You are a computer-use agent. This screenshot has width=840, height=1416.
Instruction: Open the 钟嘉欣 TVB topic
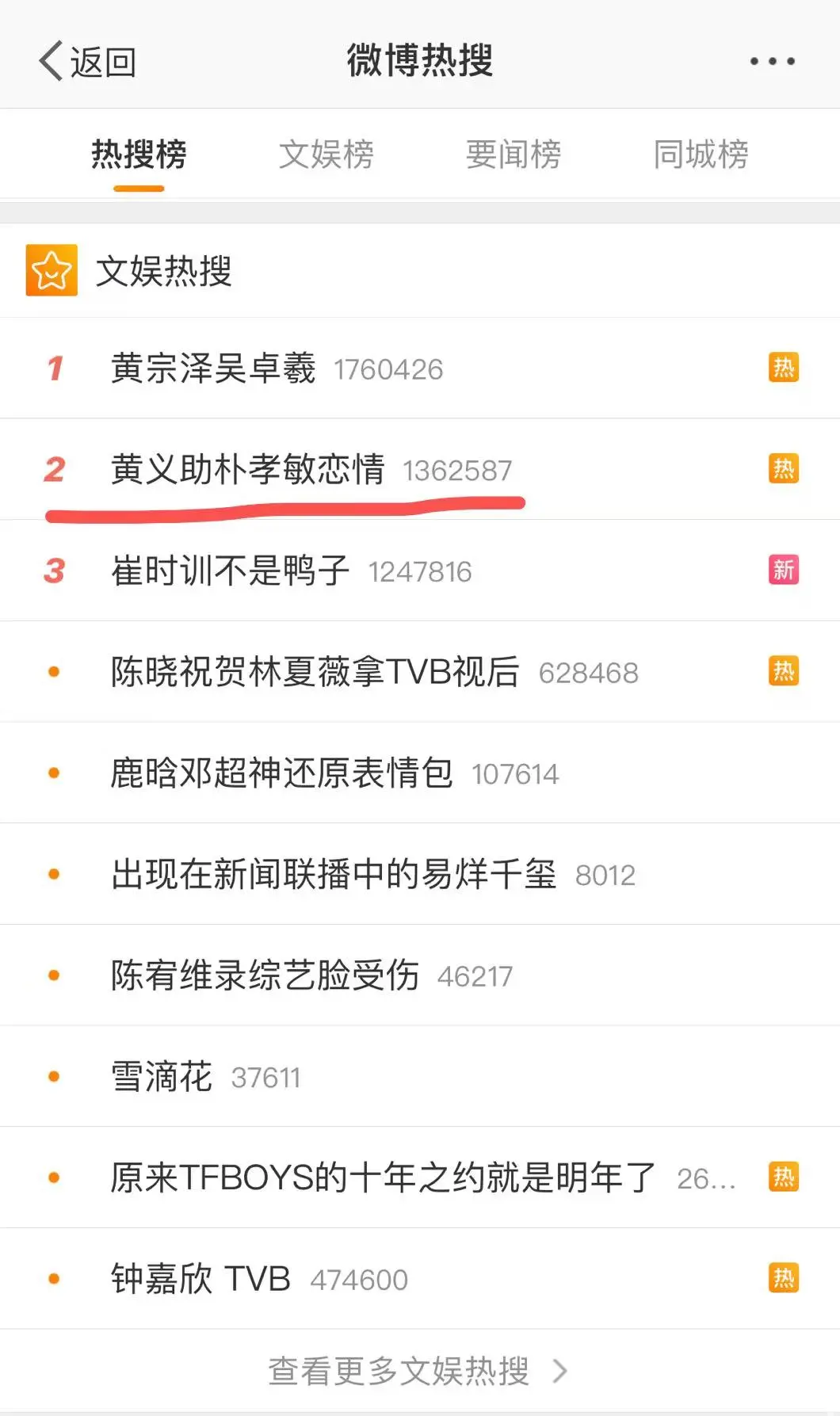(420, 1279)
